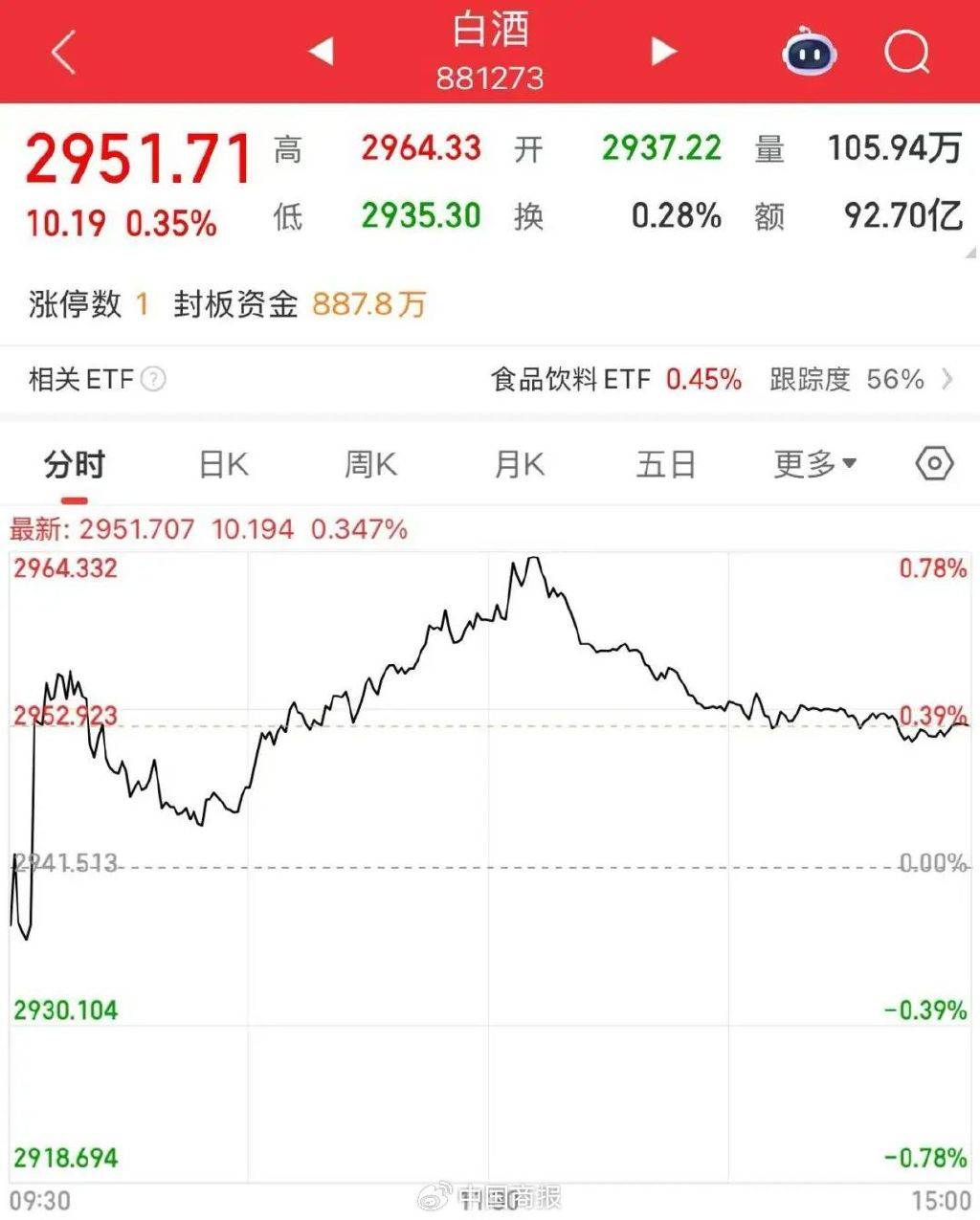Expand the 更多 dropdown
The width and height of the screenshot is (980, 1220).
tap(814, 465)
